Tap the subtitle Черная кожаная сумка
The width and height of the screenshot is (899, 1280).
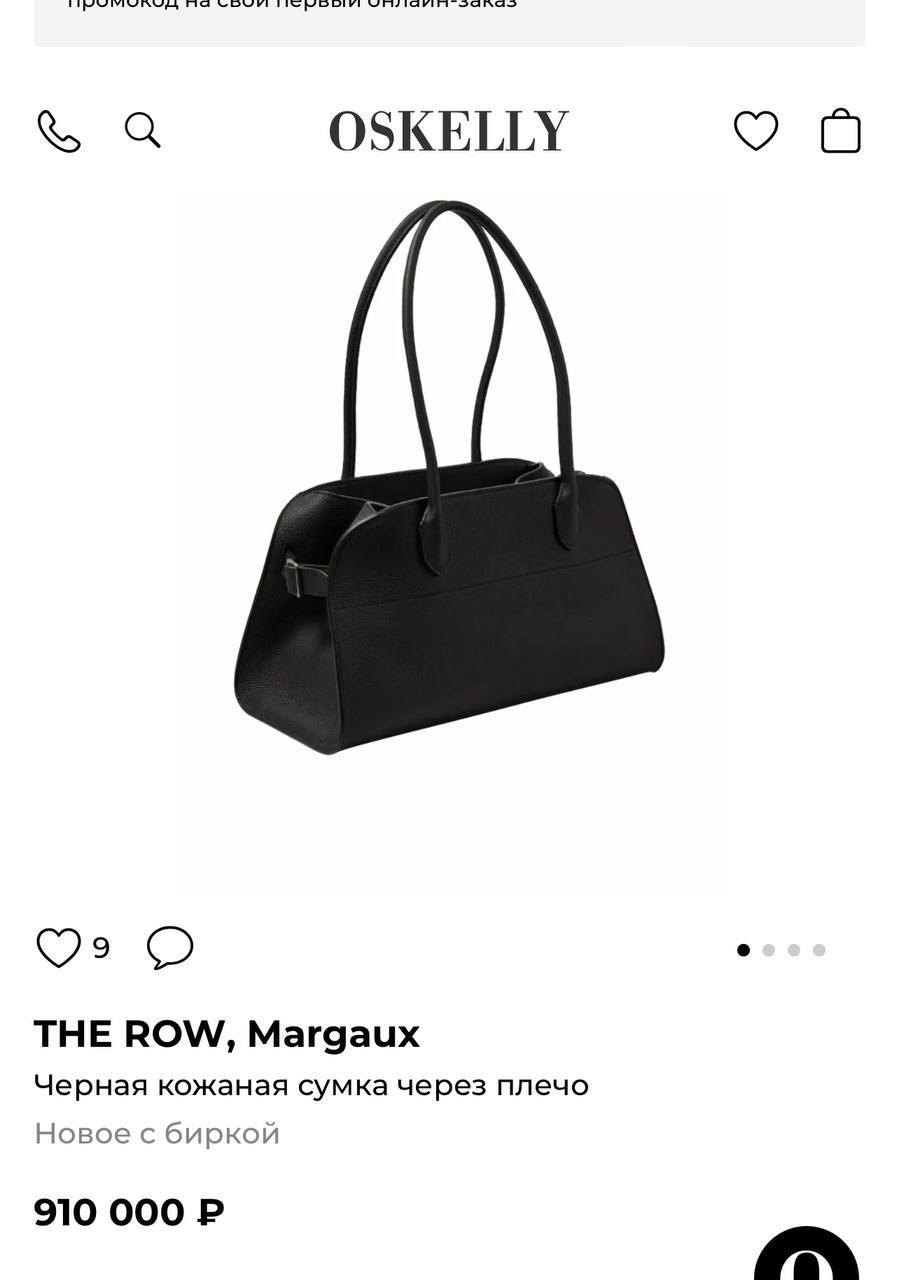pyautogui.click(x=311, y=1083)
